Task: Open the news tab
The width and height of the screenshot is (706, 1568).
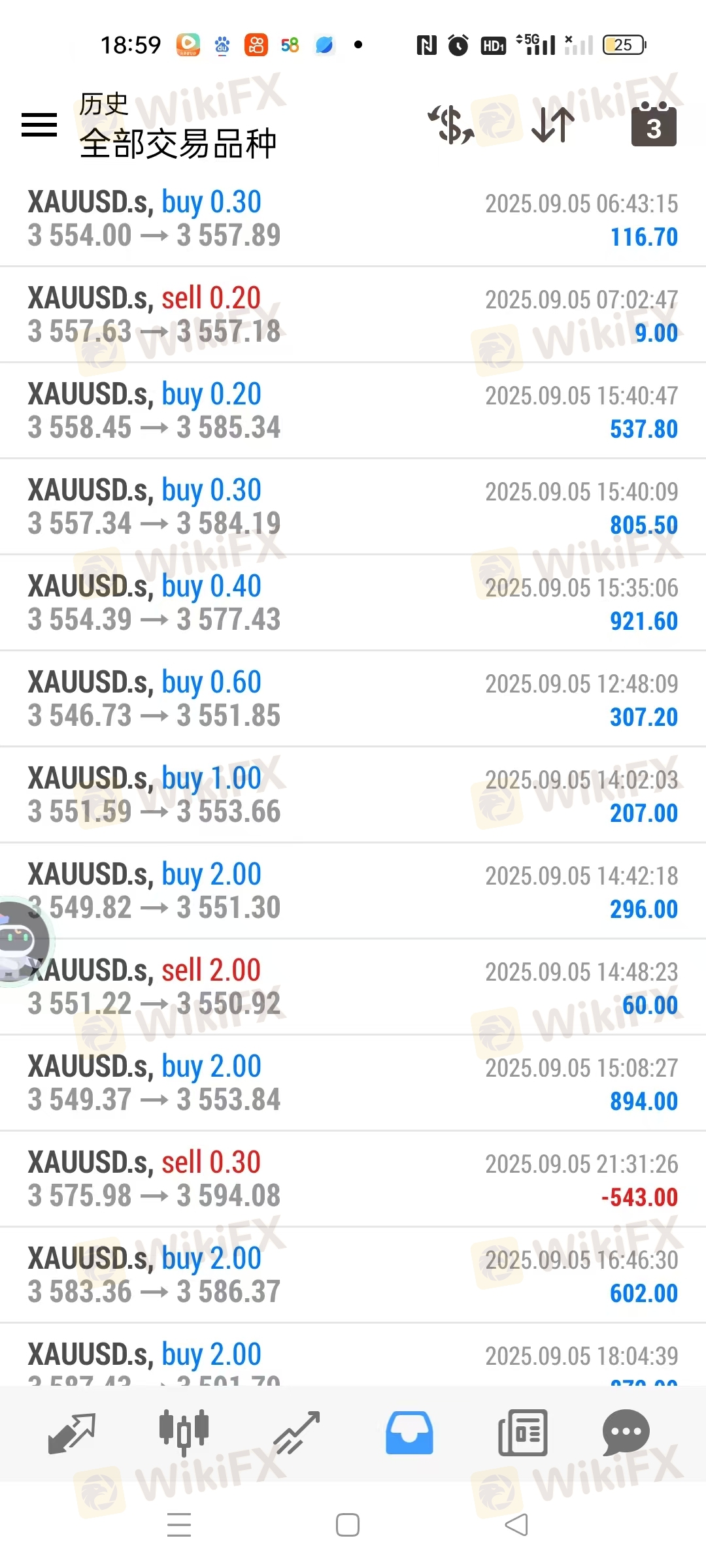Action: click(522, 1433)
